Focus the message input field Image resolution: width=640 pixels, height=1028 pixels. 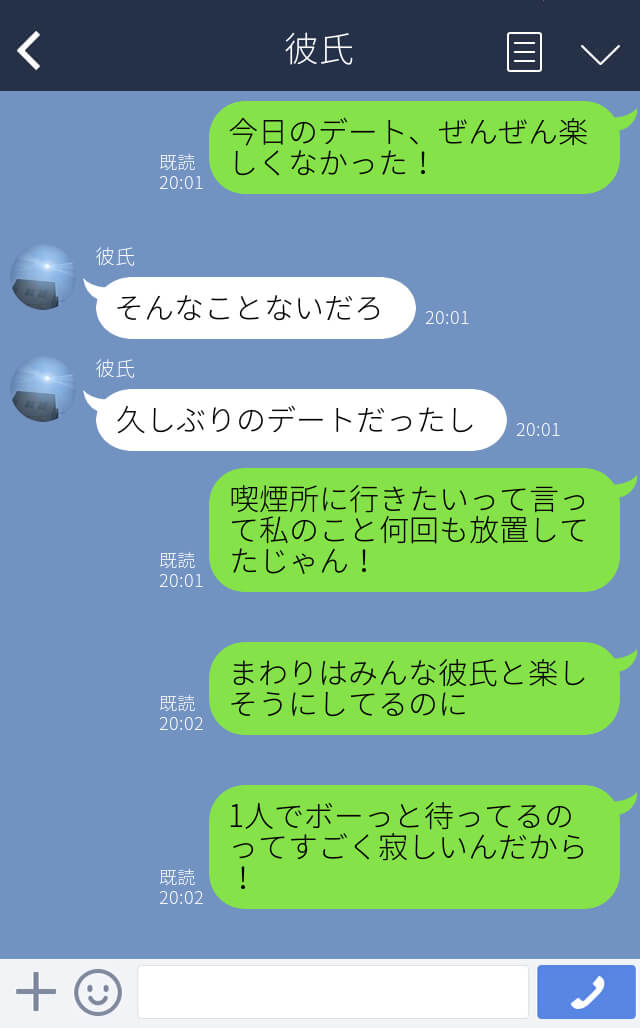(332, 992)
